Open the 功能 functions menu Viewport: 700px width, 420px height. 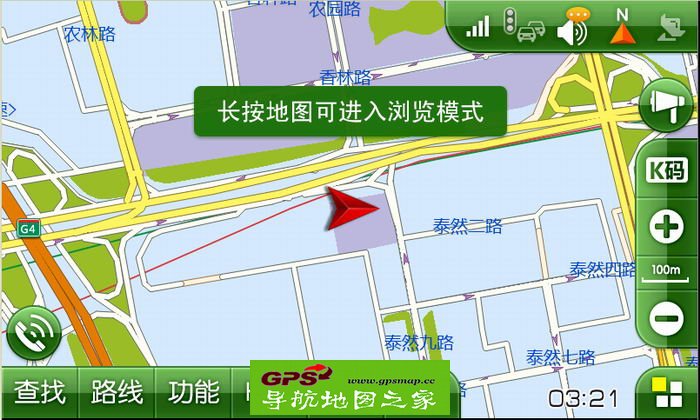pos(193,392)
